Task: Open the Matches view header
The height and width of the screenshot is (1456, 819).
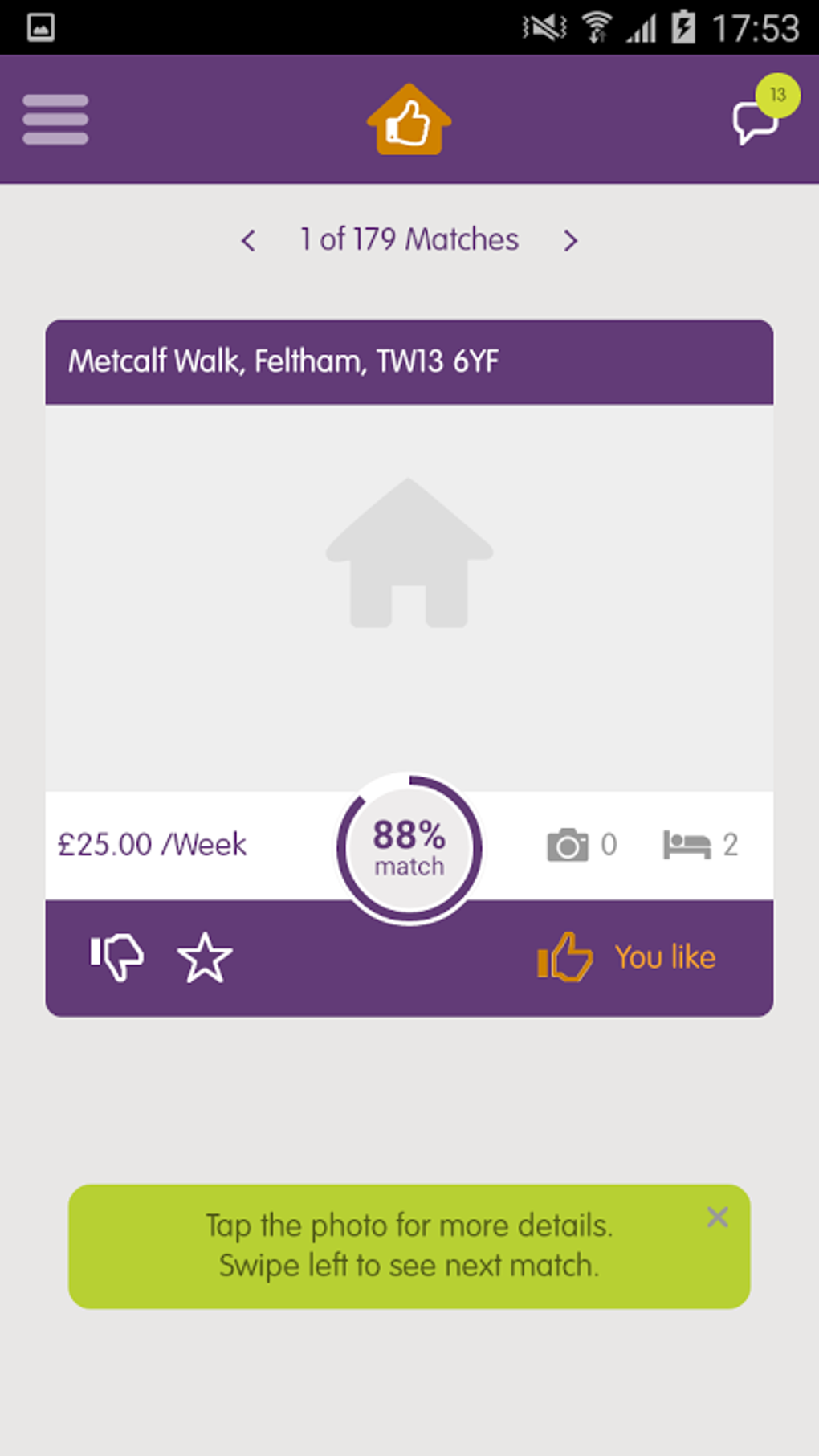Action: 409,239
